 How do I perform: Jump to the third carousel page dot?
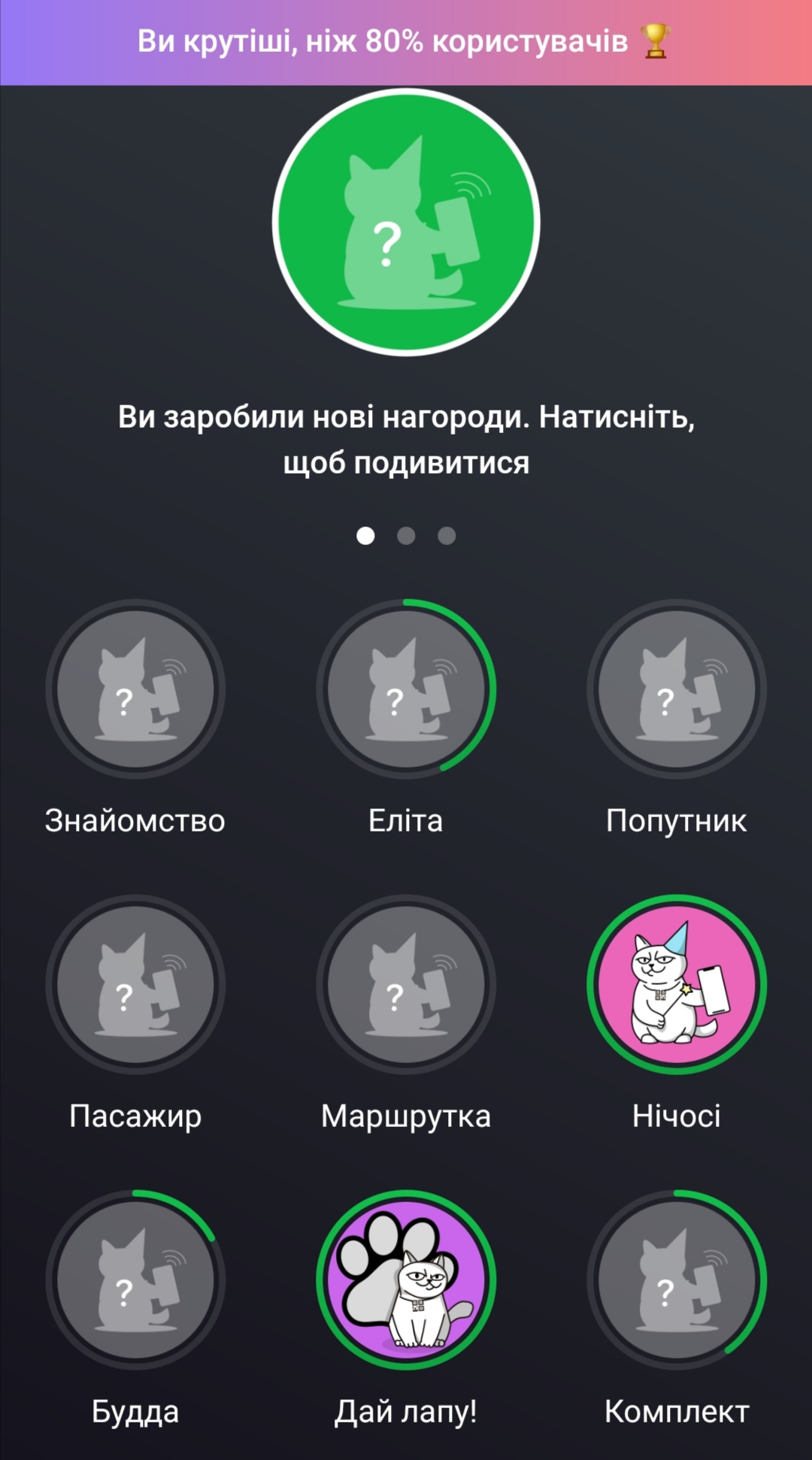pos(447,535)
